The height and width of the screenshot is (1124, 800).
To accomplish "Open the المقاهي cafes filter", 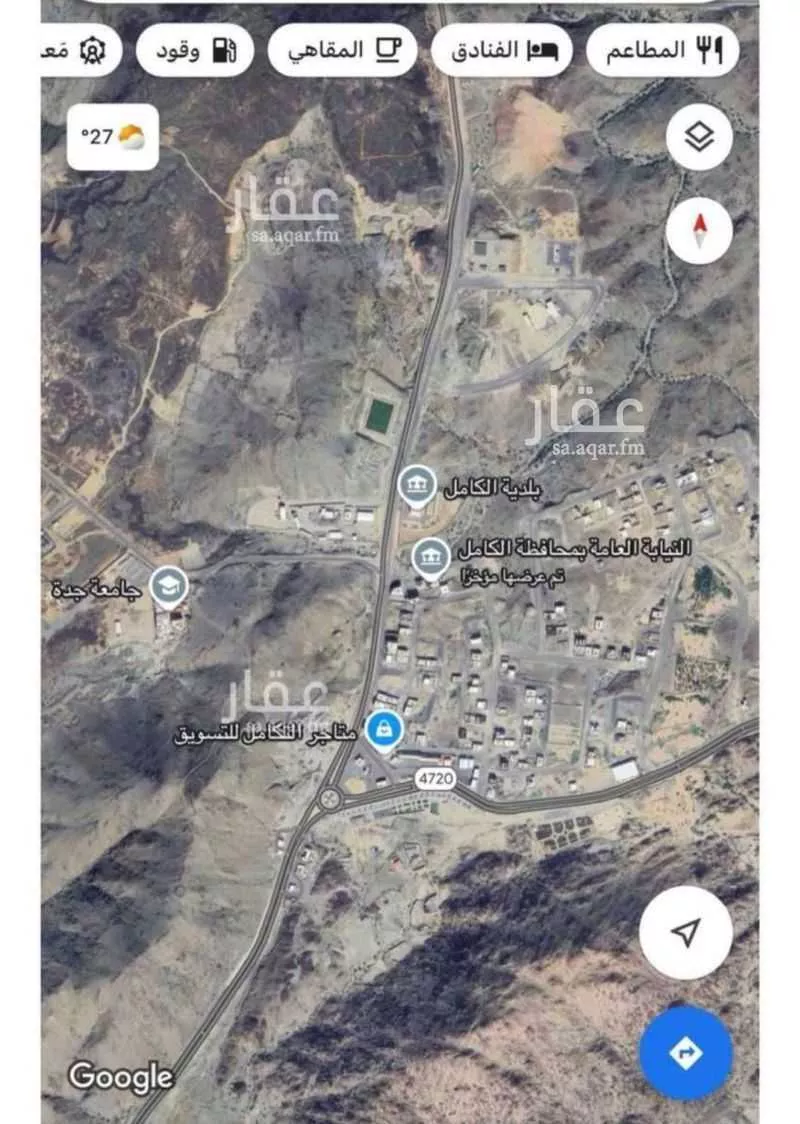I will 340,47.
